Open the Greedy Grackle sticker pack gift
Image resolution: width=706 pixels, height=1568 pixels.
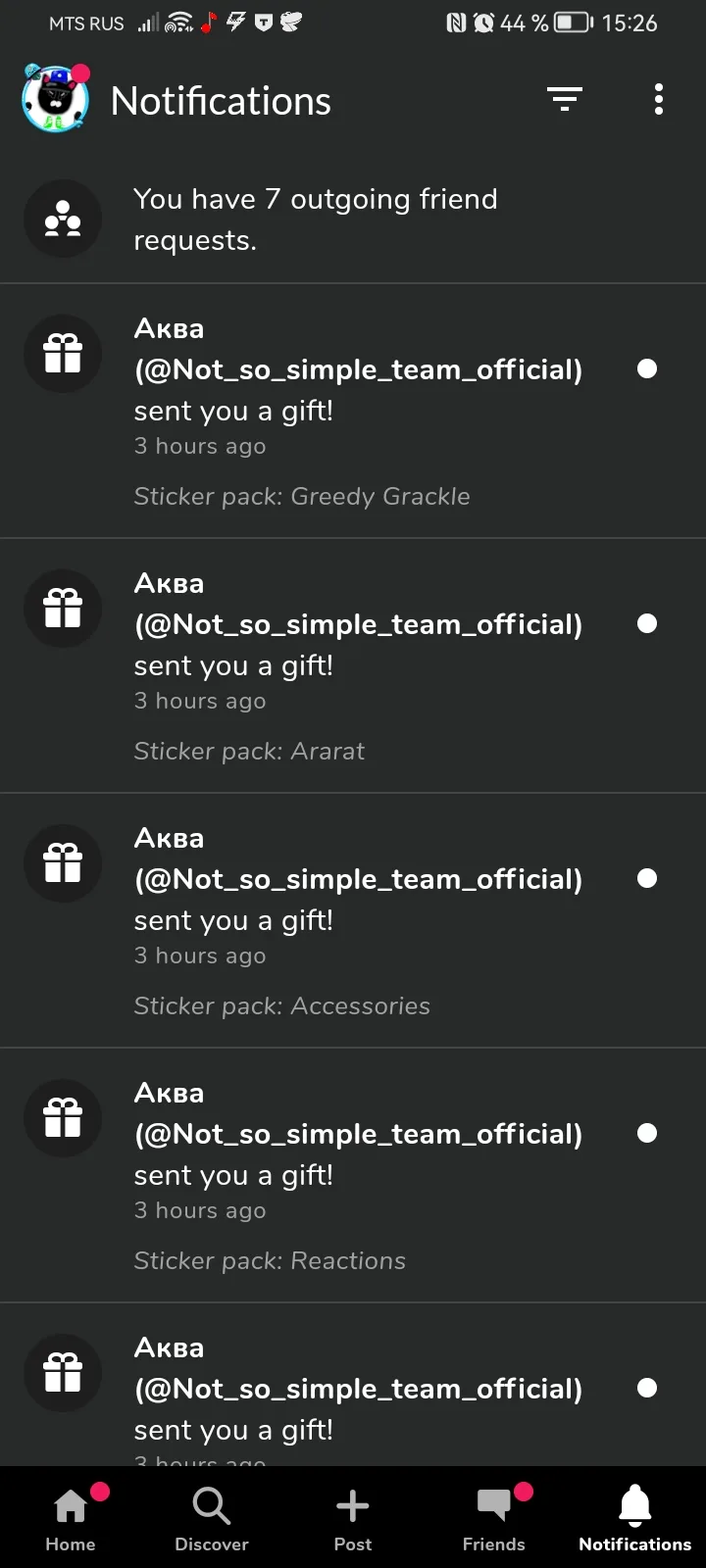tap(353, 412)
